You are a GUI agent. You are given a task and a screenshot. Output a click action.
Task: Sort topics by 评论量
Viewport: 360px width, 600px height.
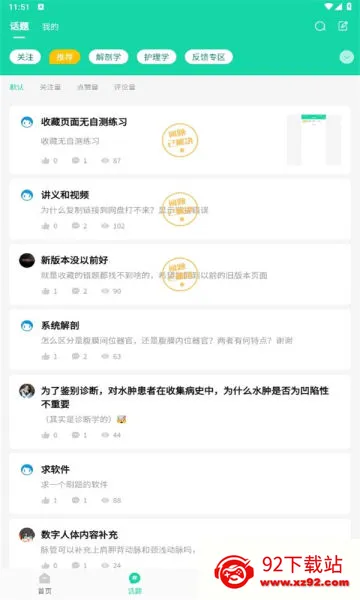[124, 87]
